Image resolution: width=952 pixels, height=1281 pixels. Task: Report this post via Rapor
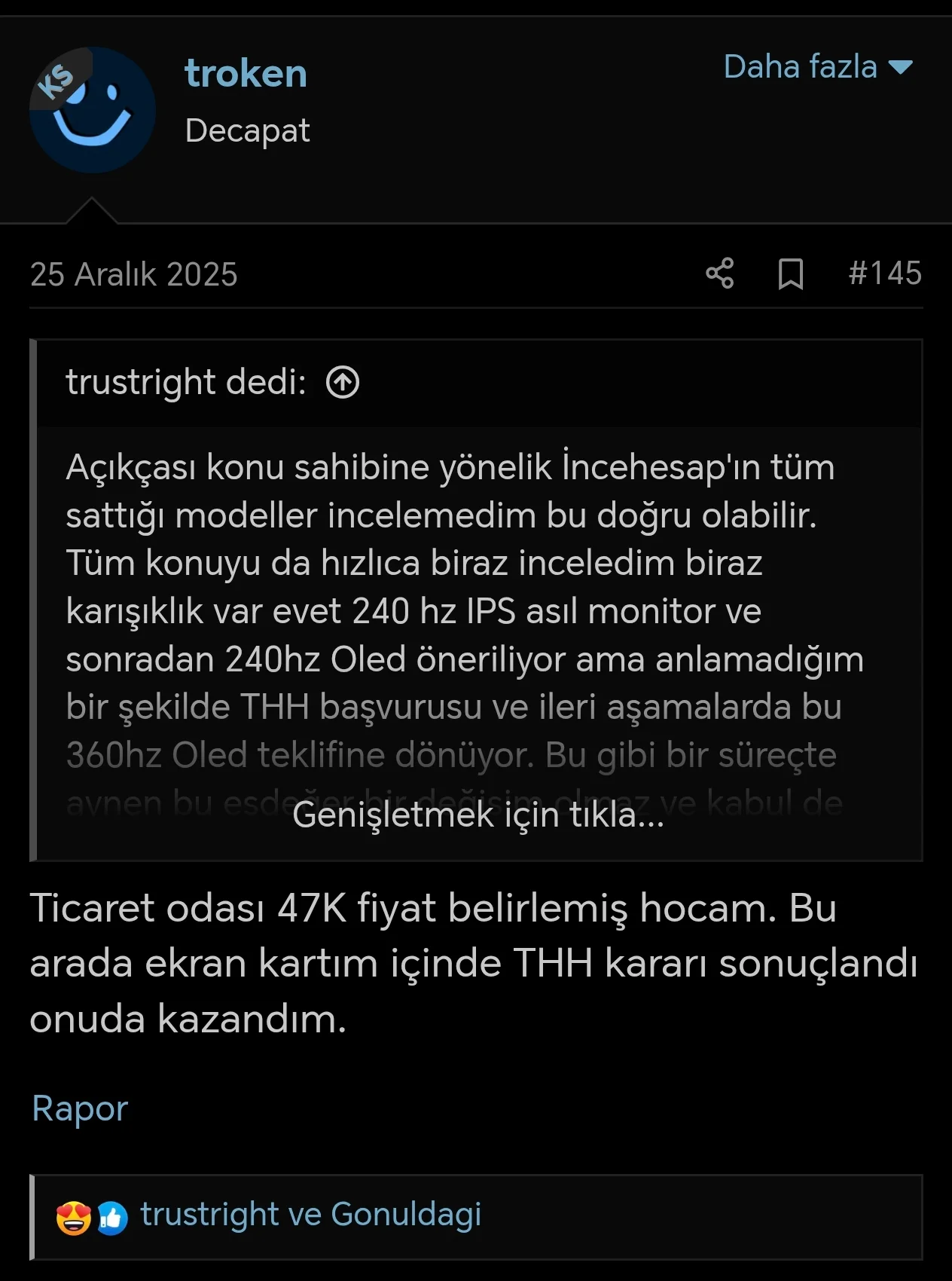point(80,1108)
